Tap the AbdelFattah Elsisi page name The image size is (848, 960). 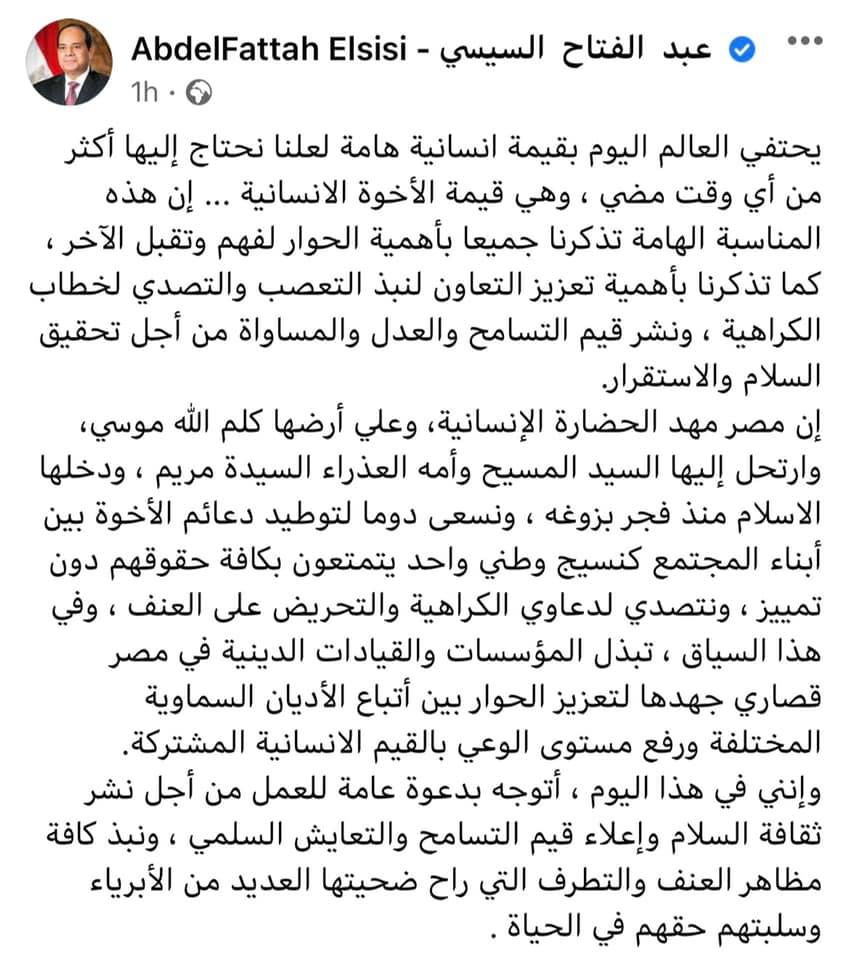[421, 50]
